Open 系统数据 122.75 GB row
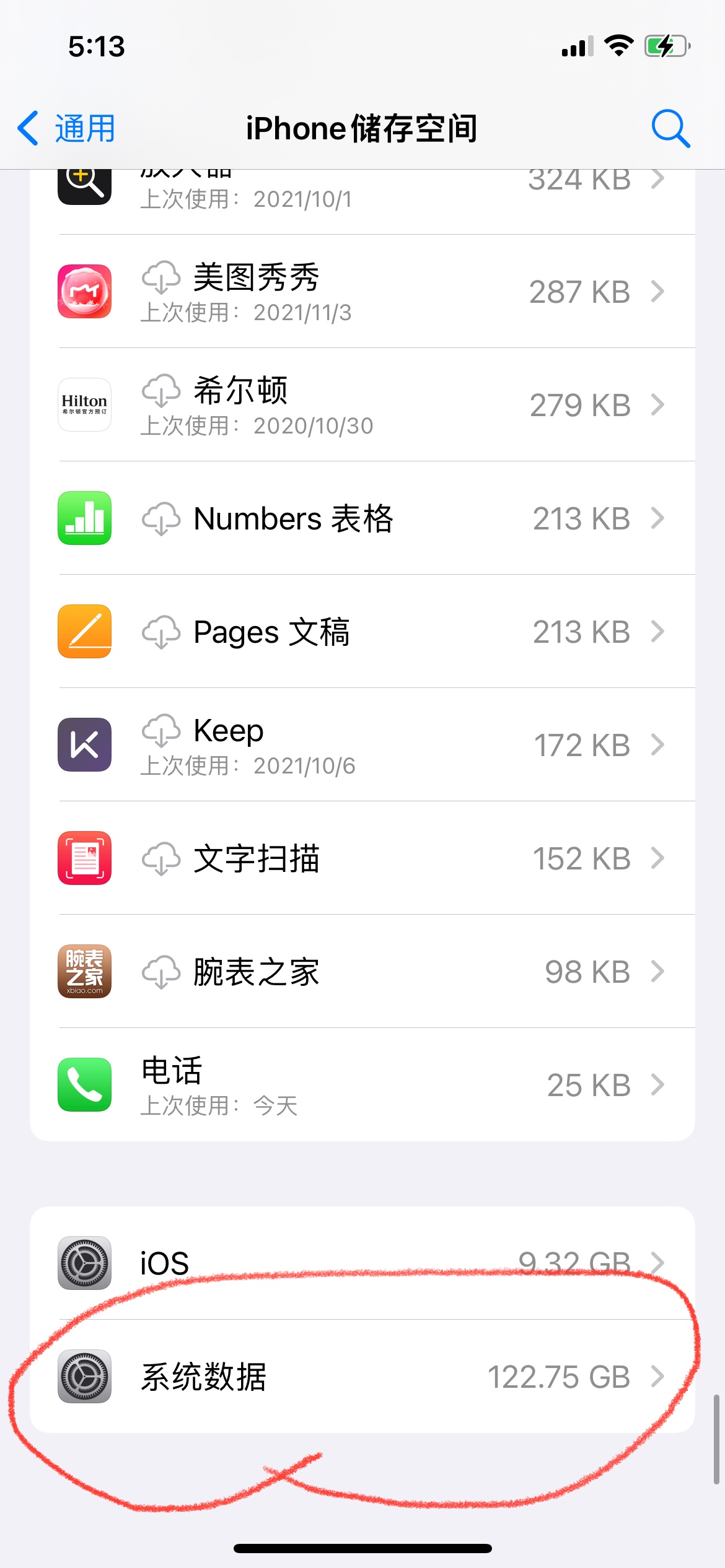Image resolution: width=725 pixels, height=1568 pixels. (x=362, y=1376)
